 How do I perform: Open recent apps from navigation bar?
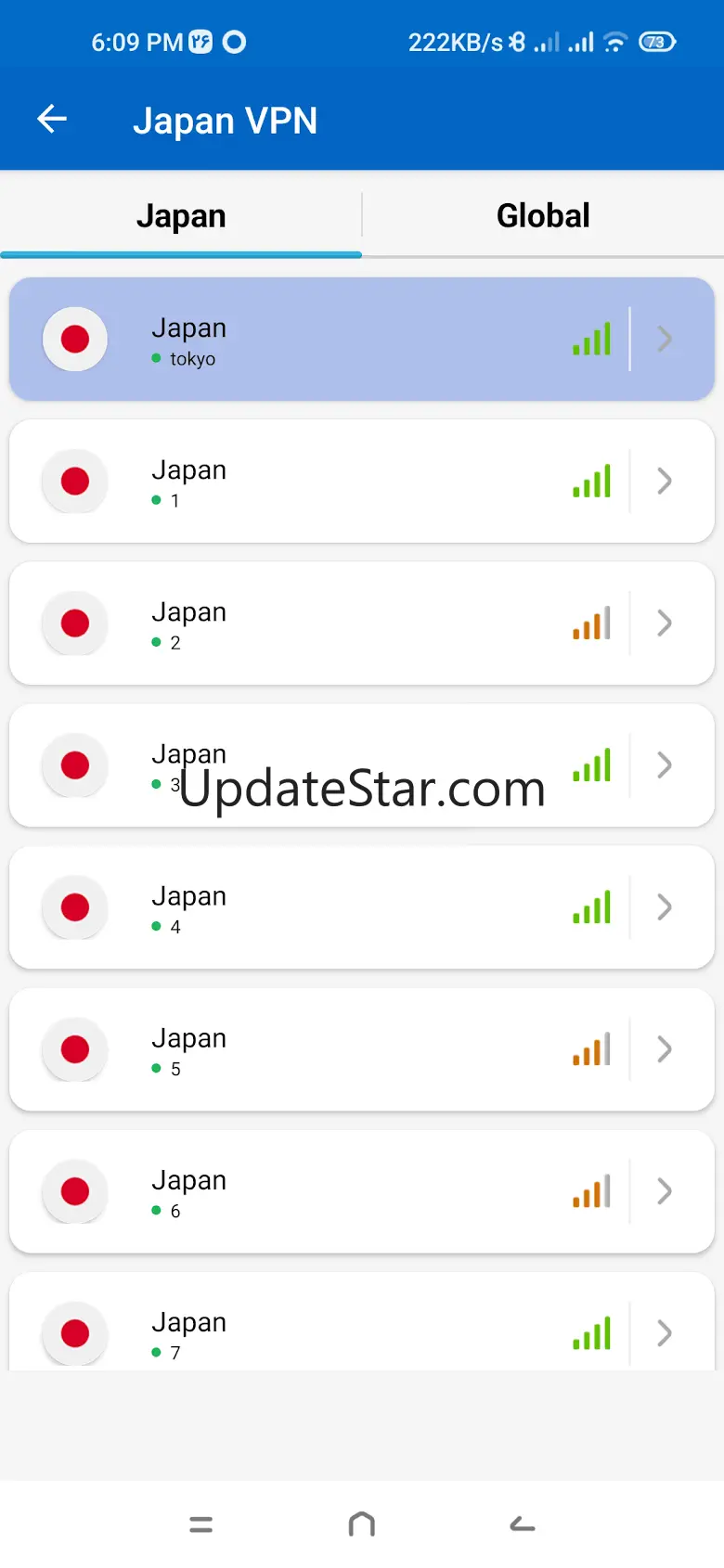200,1523
